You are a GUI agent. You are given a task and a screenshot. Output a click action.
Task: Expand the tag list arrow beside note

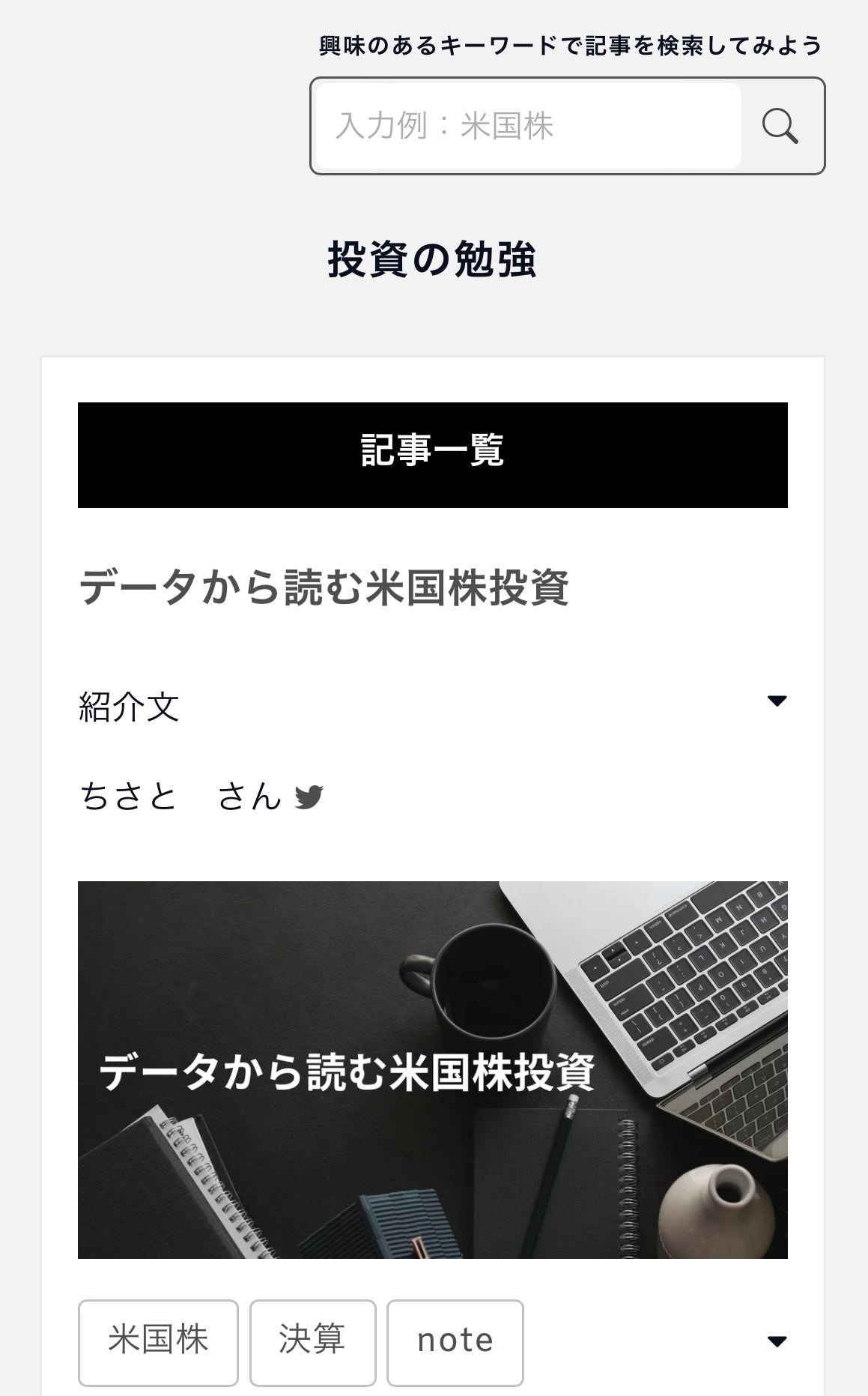(x=777, y=1341)
